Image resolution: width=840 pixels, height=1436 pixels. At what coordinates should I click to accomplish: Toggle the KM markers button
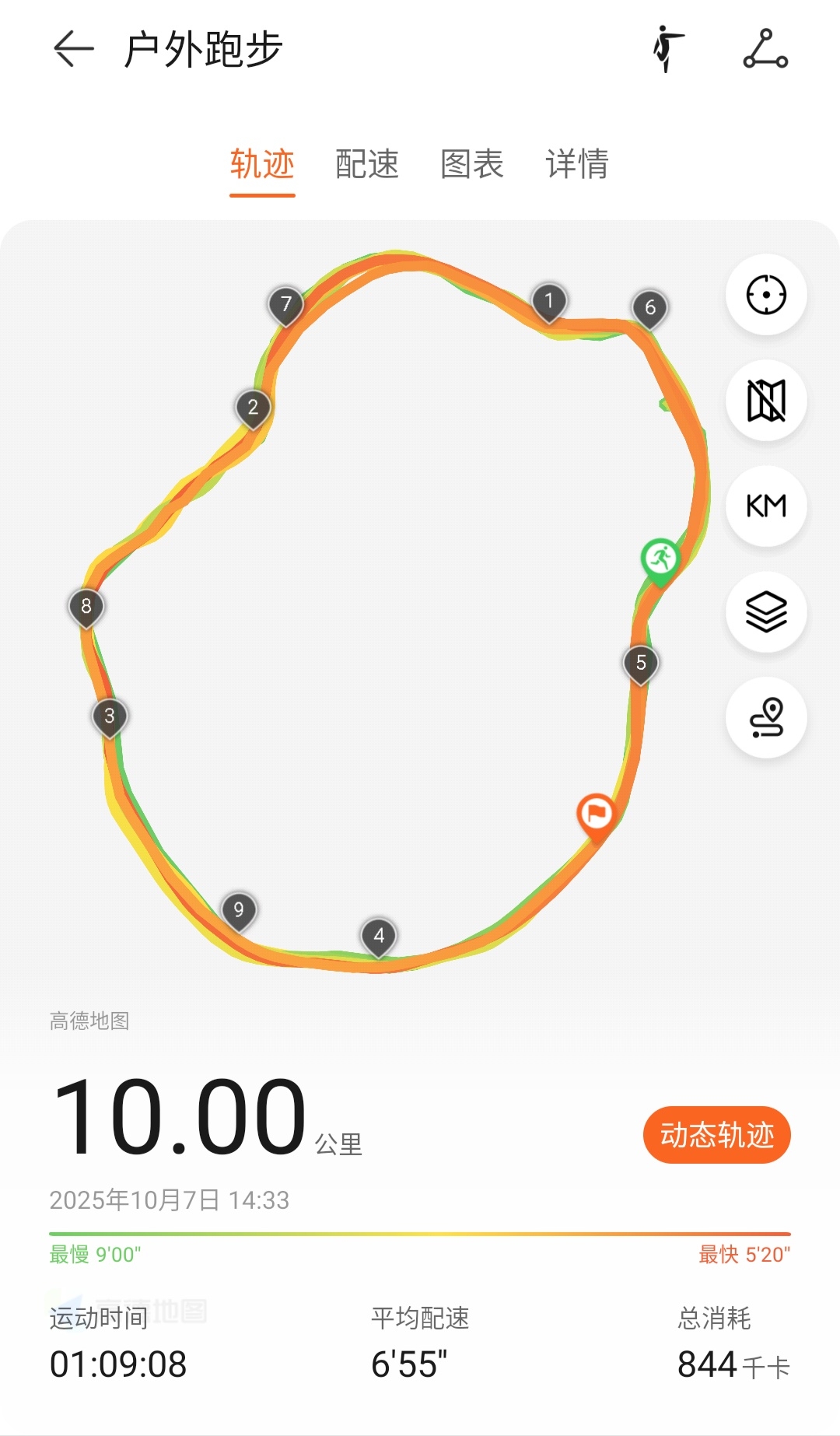pyautogui.click(x=766, y=506)
